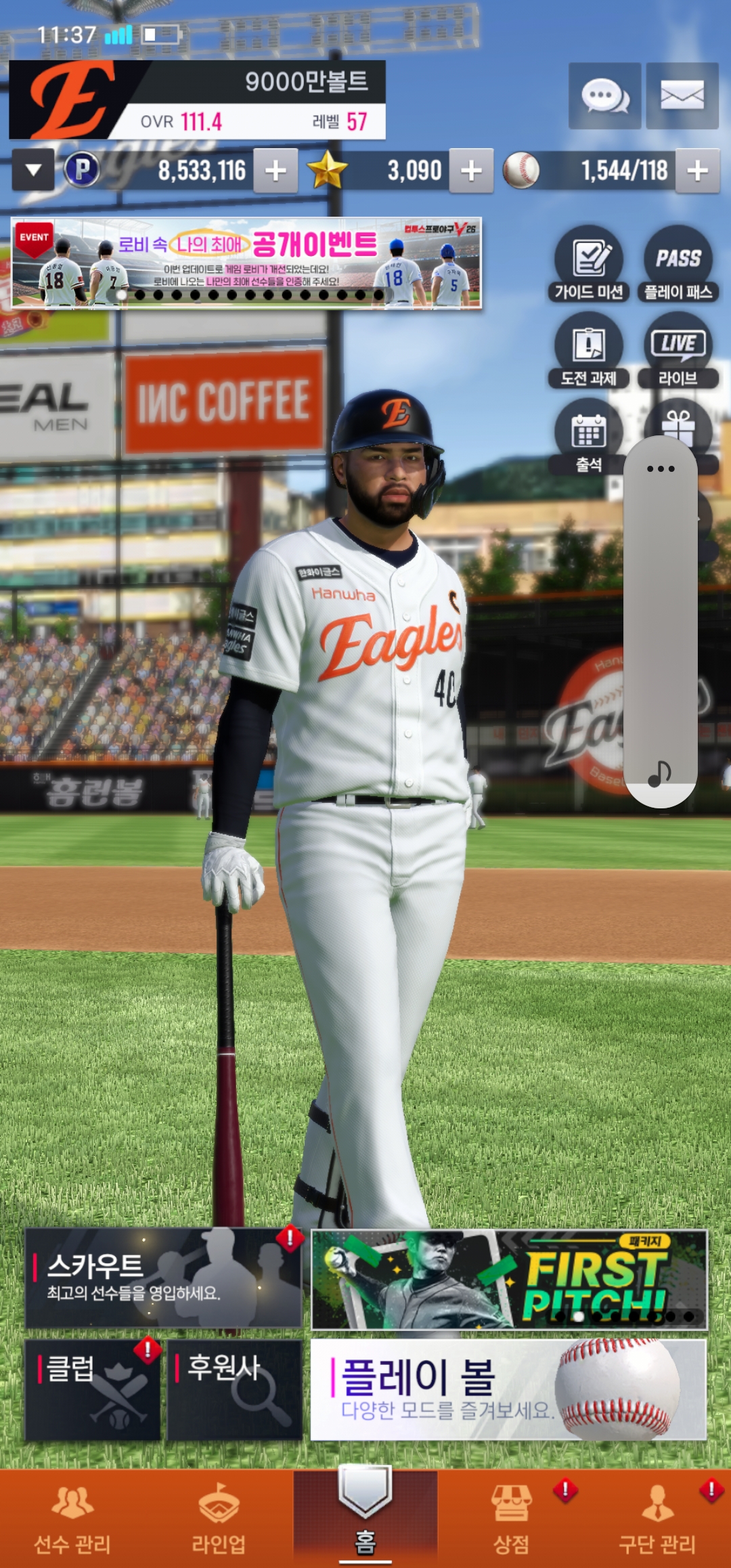
Task: Open 라이브 content
Action: 678,351
